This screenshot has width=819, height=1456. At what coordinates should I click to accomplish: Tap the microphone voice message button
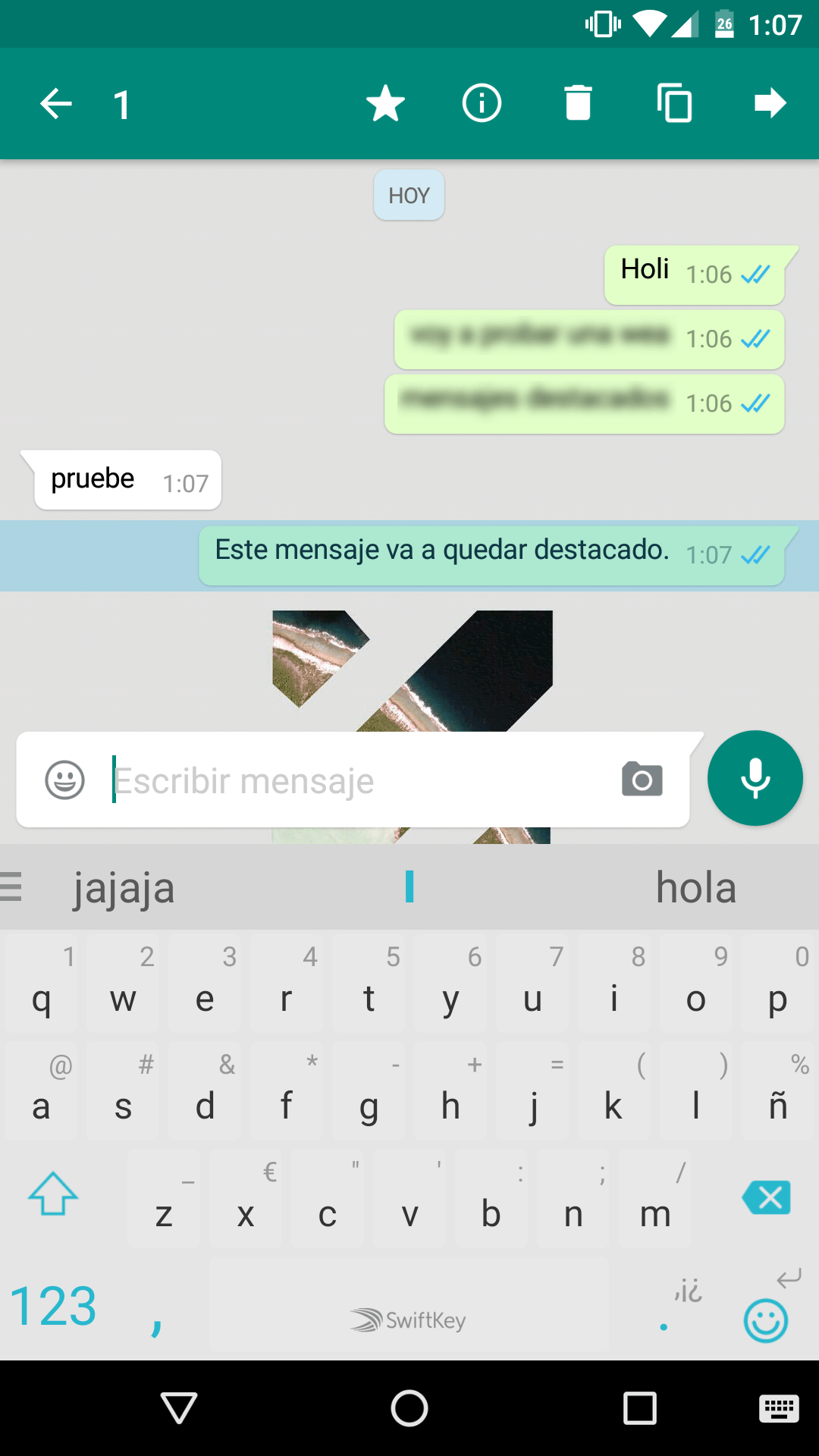coord(755,779)
